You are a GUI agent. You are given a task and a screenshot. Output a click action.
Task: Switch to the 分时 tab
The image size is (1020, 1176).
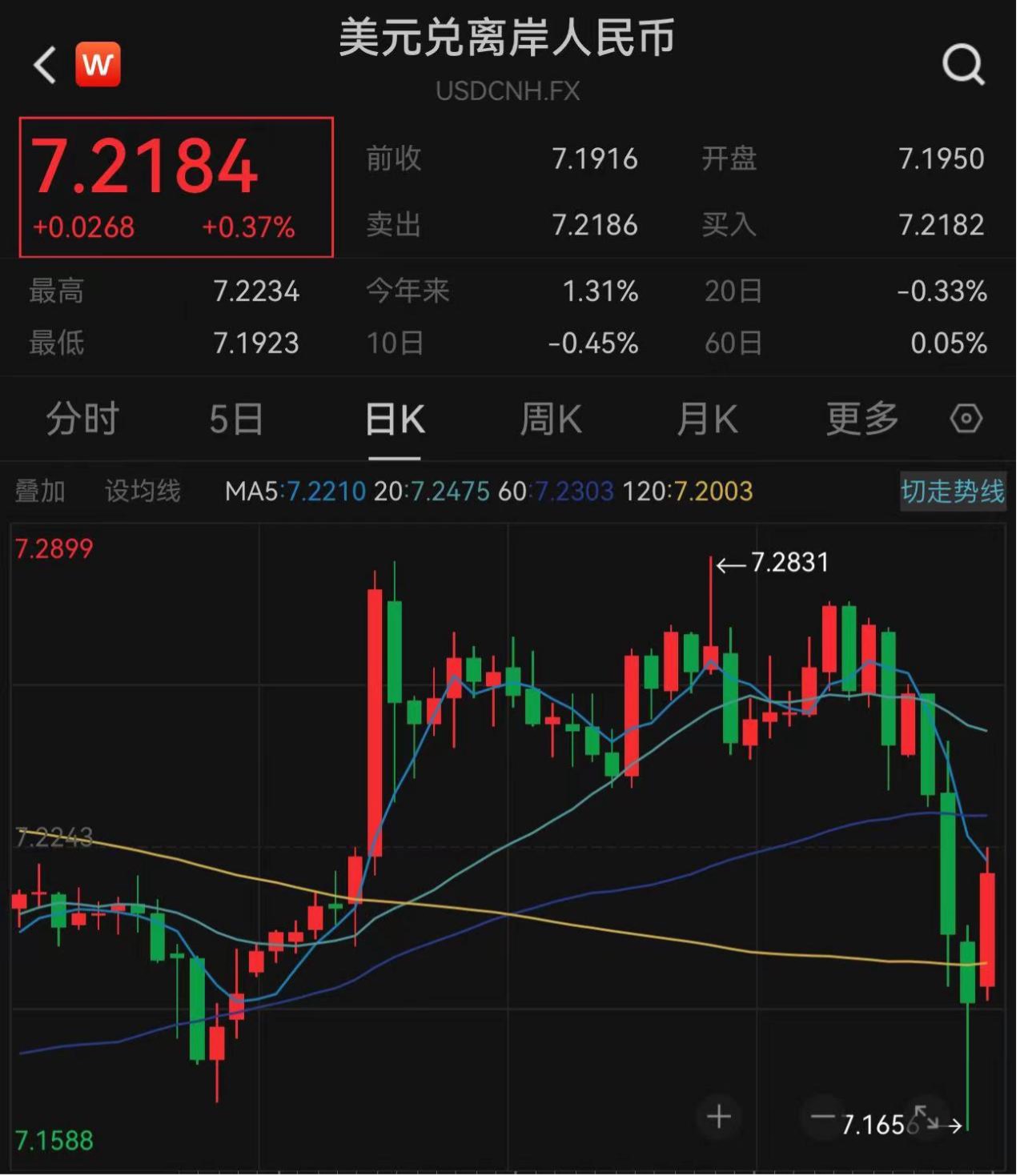(x=82, y=419)
